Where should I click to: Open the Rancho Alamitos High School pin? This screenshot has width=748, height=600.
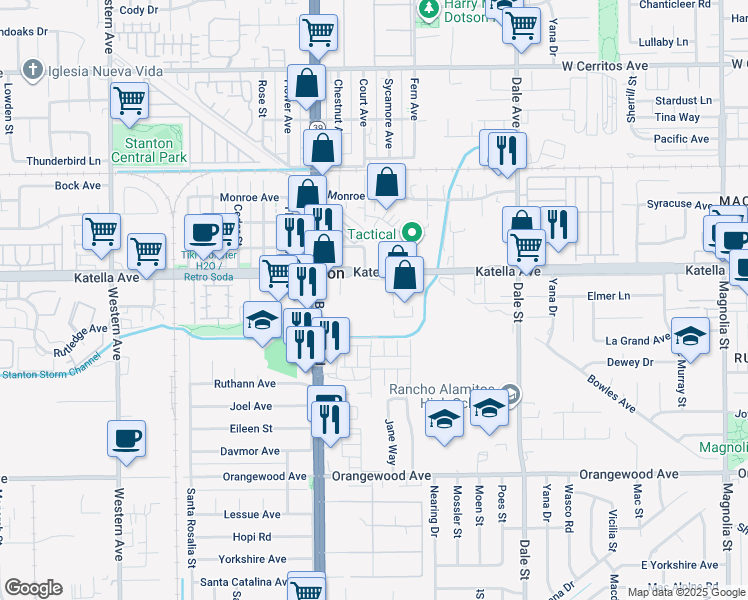pos(512,394)
